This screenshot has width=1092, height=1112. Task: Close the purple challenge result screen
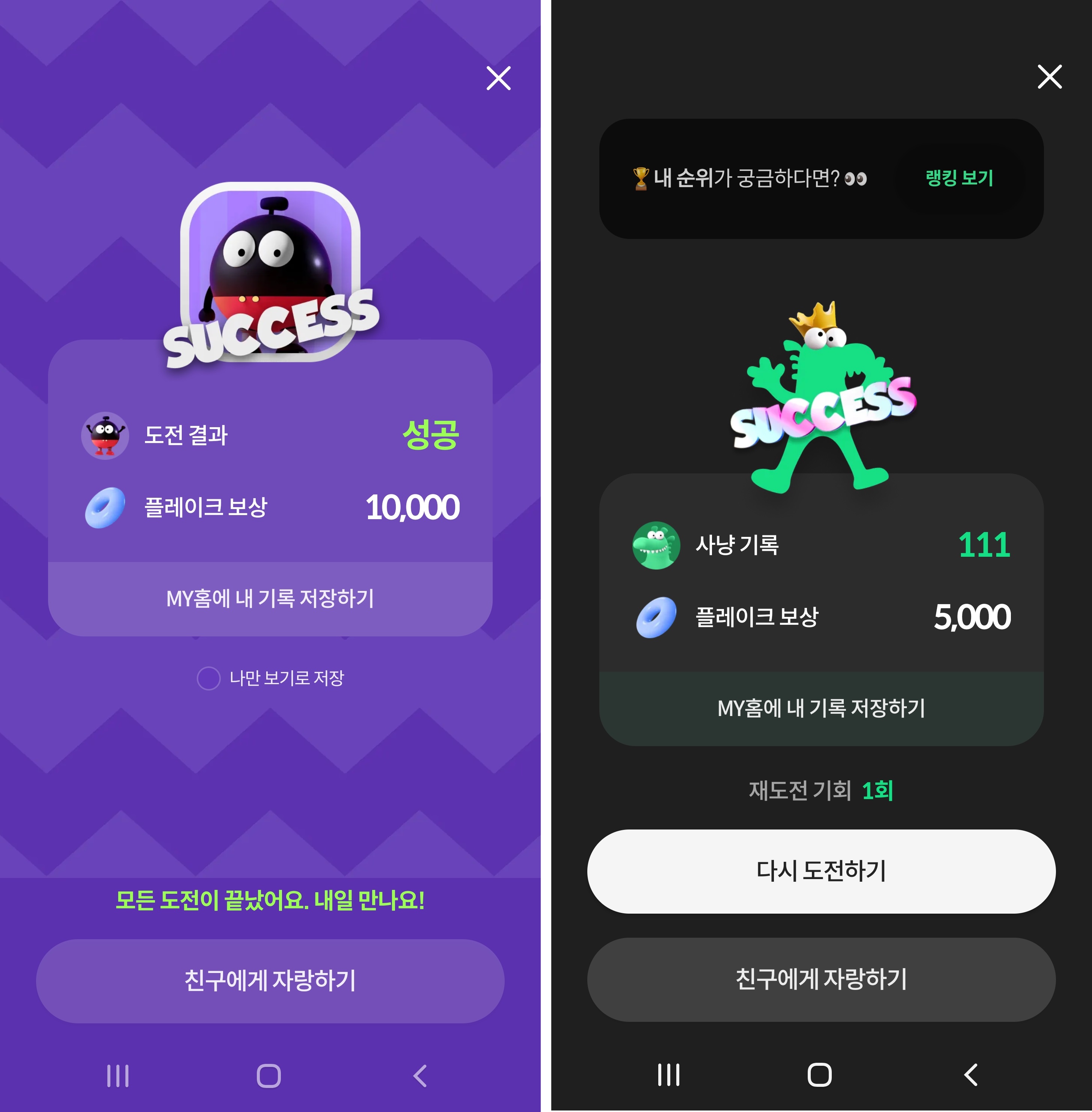point(498,78)
